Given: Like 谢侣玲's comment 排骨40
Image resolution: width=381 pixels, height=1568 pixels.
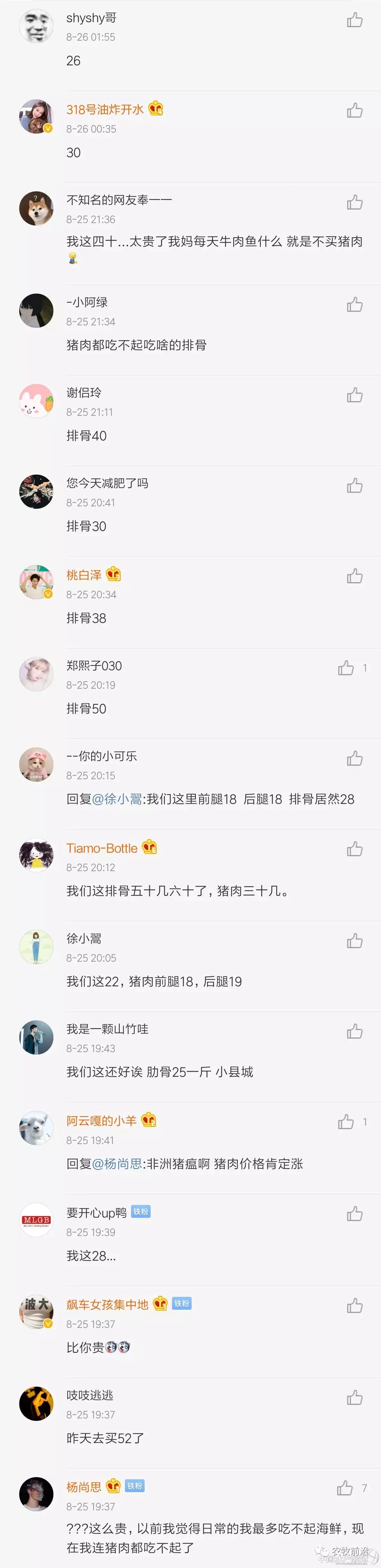Looking at the screenshot, I should click(355, 396).
